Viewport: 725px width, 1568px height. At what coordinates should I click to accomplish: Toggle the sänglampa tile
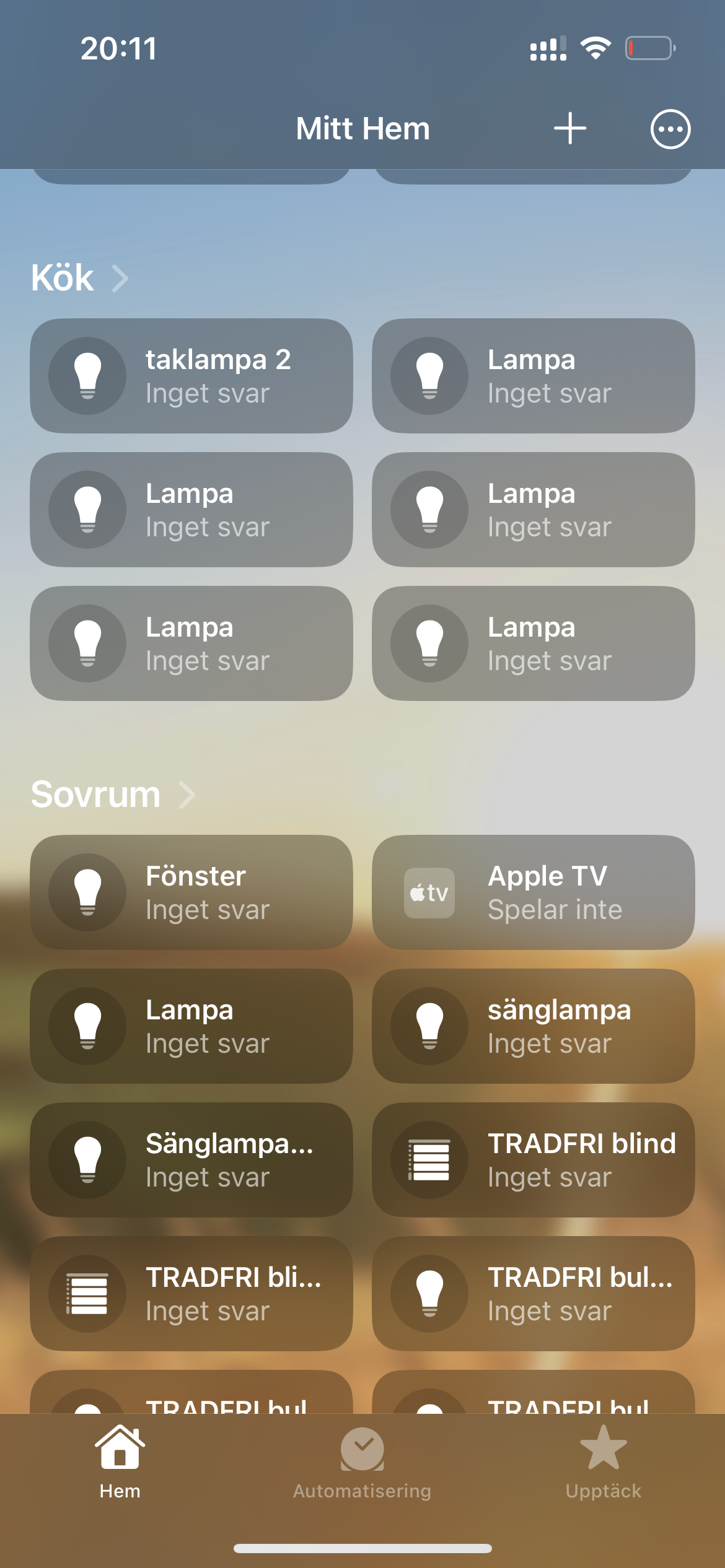[x=534, y=1026]
